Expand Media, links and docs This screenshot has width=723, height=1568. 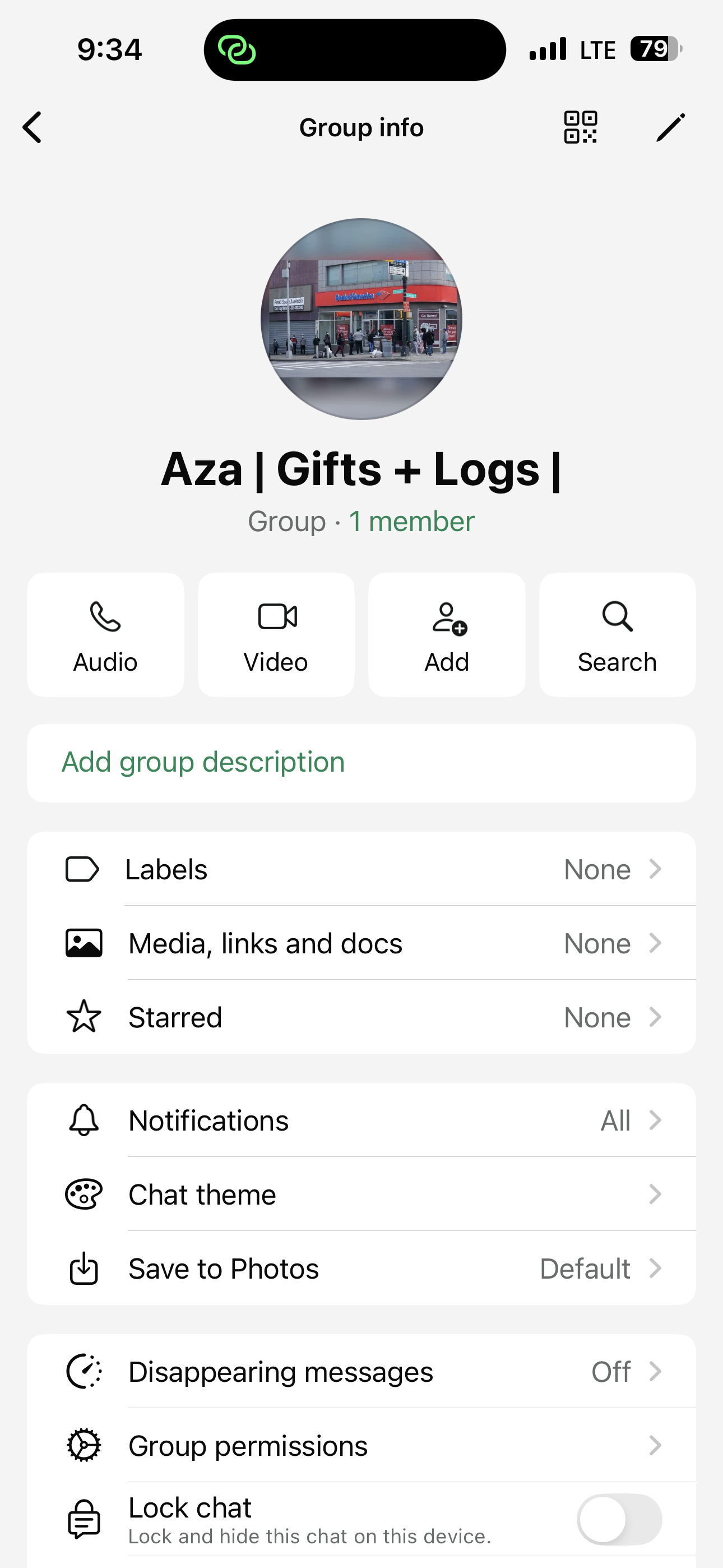click(x=361, y=943)
